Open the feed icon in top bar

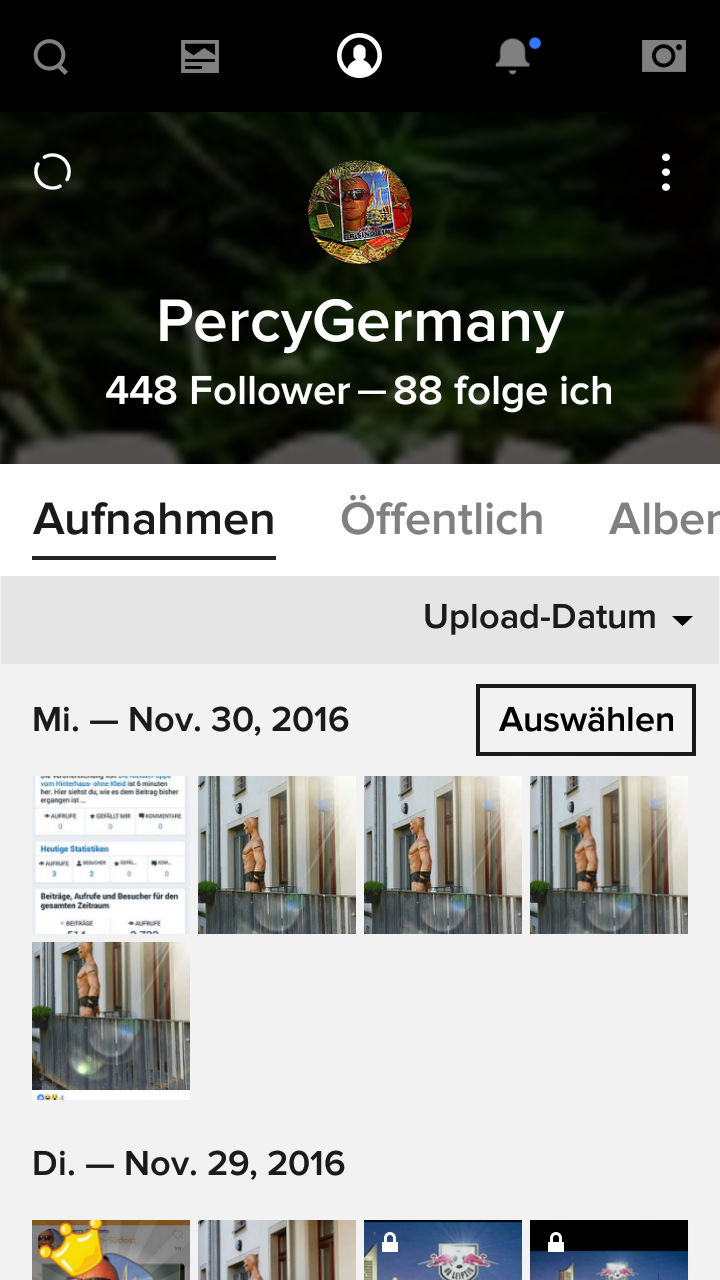(200, 57)
